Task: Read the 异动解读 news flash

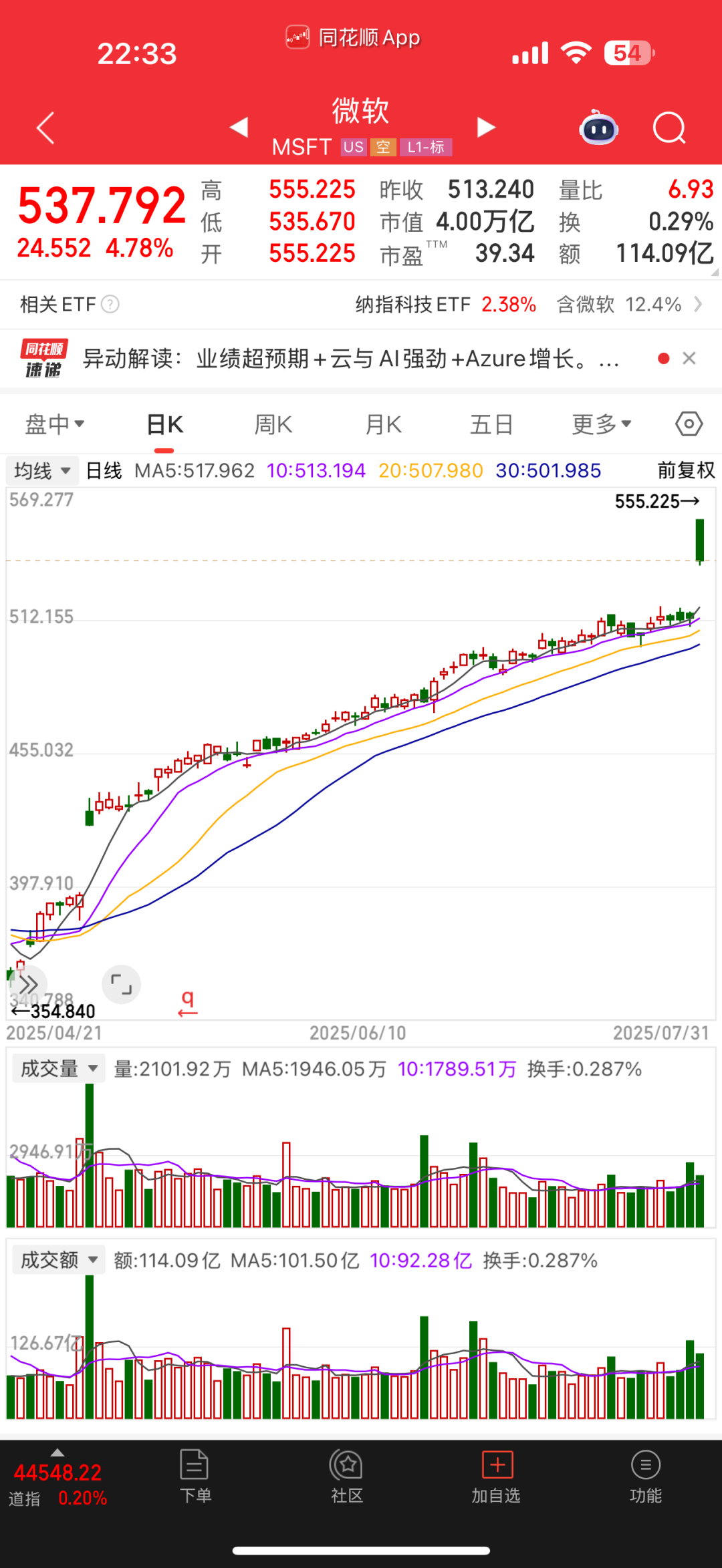Action: 350,359
